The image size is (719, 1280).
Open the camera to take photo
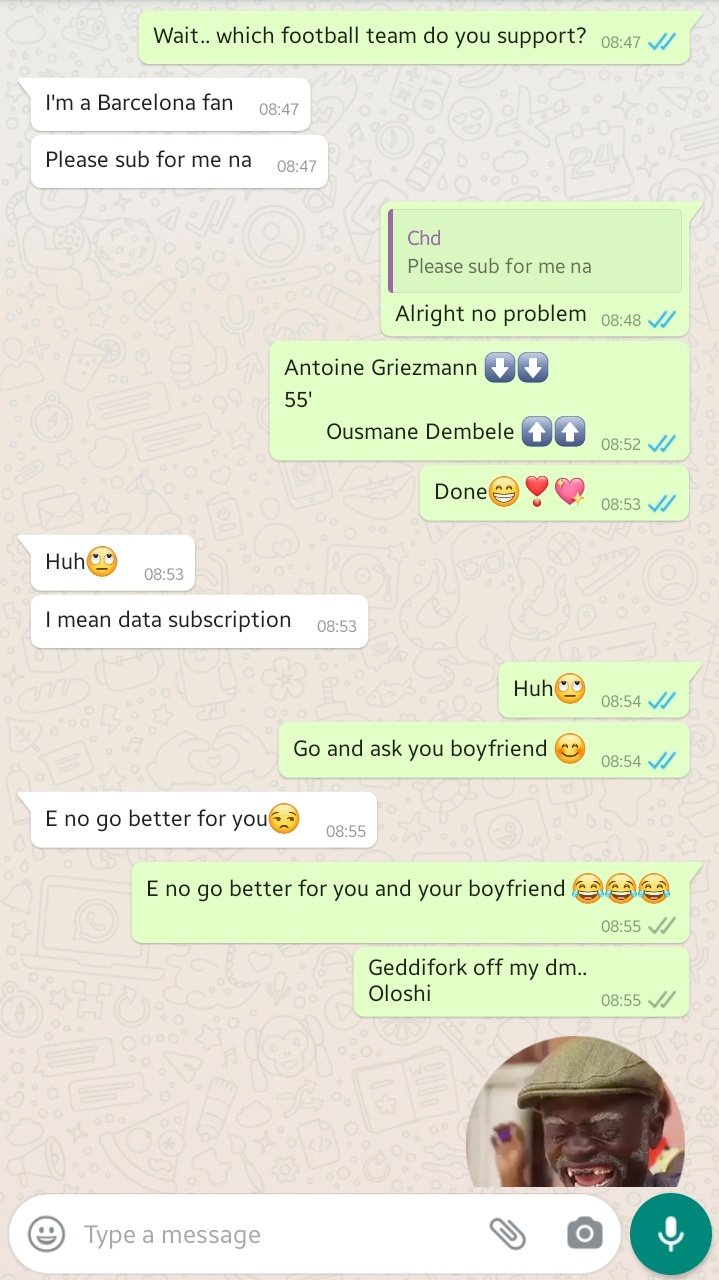coord(585,1234)
